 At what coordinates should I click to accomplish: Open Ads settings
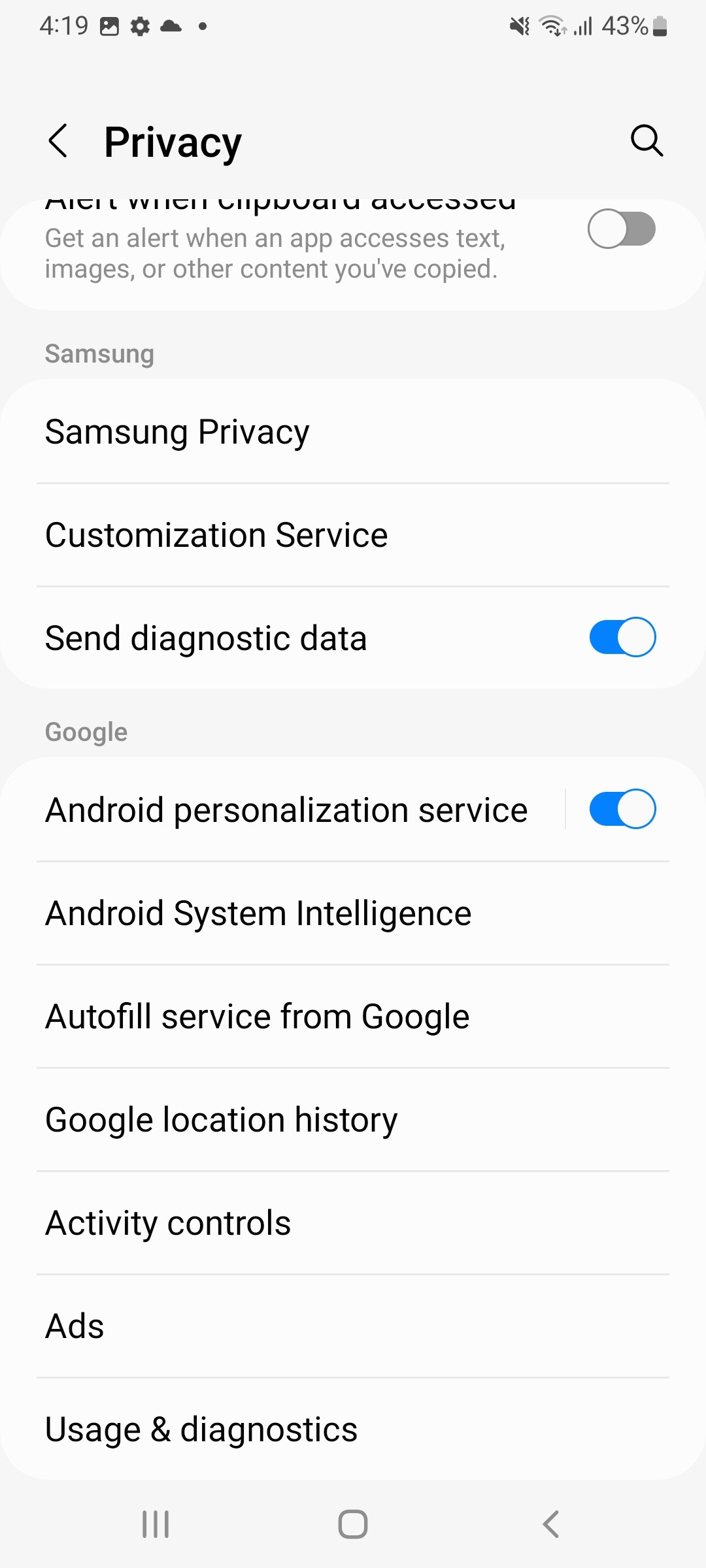pyautogui.click(x=353, y=1326)
